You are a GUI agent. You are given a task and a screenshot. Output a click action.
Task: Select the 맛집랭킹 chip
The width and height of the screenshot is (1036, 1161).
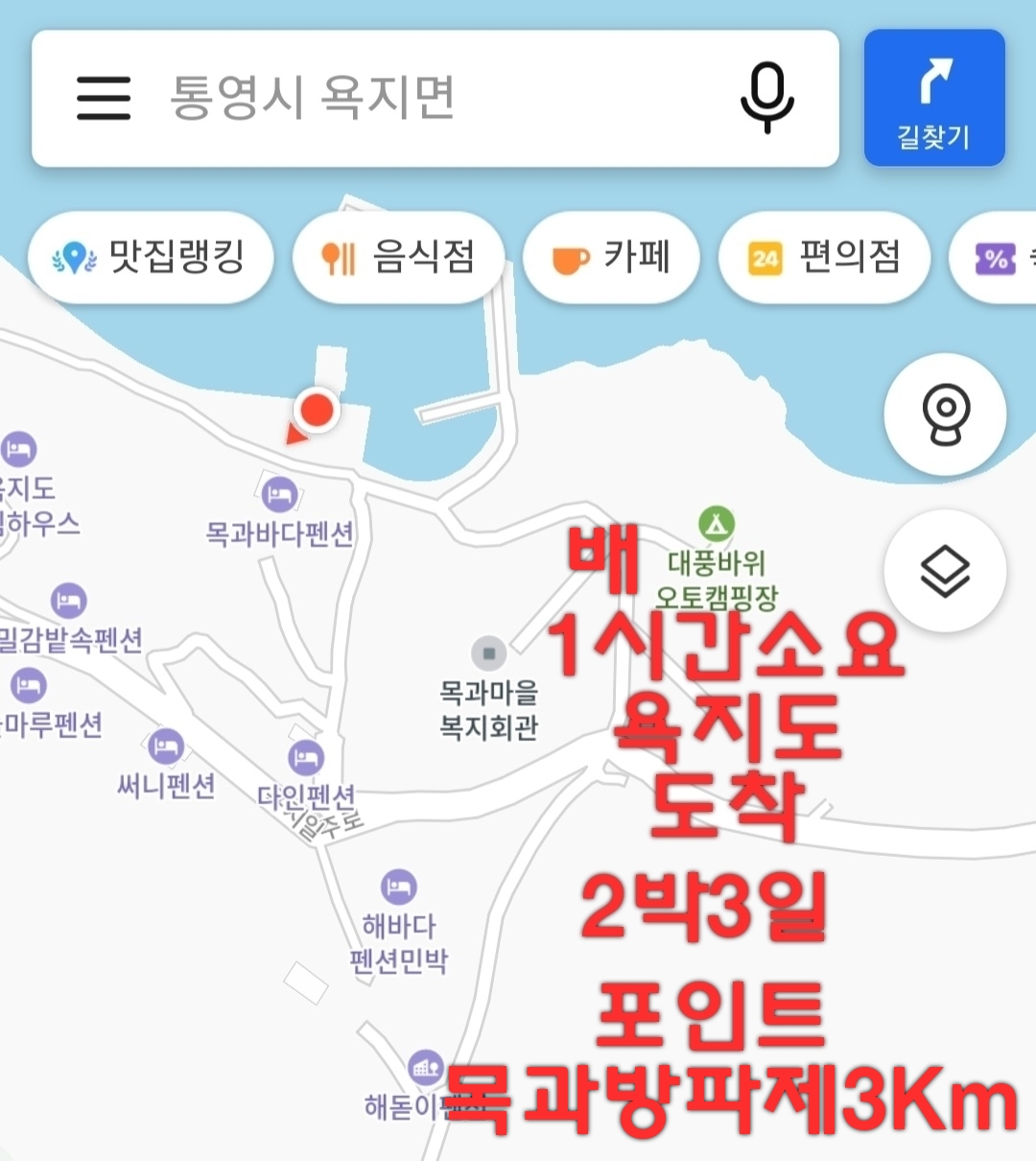point(151,257)
